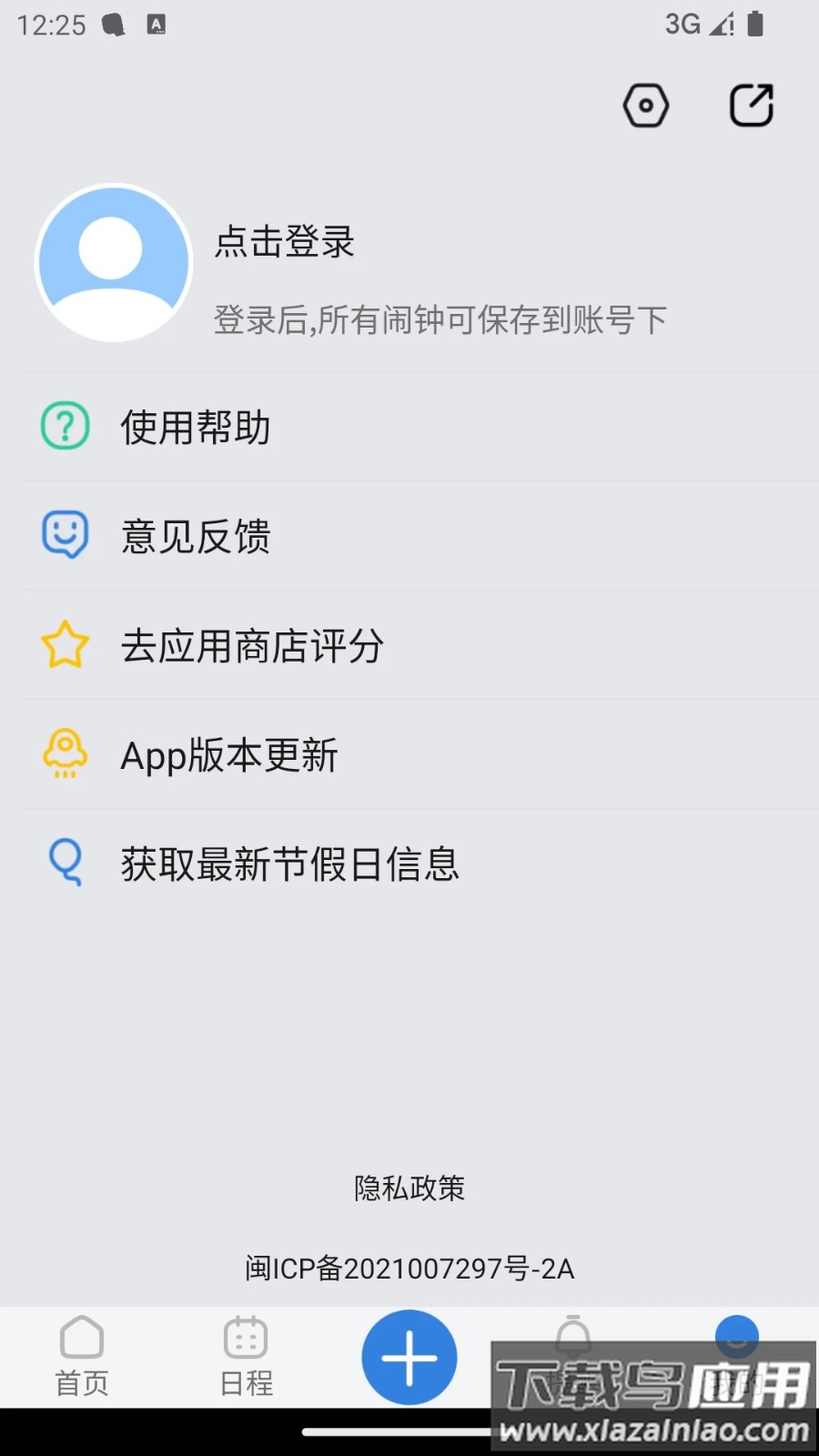Tap 点击登录 to sign in
Viewport: 819px width, 1456px height.
coord(284,243)
